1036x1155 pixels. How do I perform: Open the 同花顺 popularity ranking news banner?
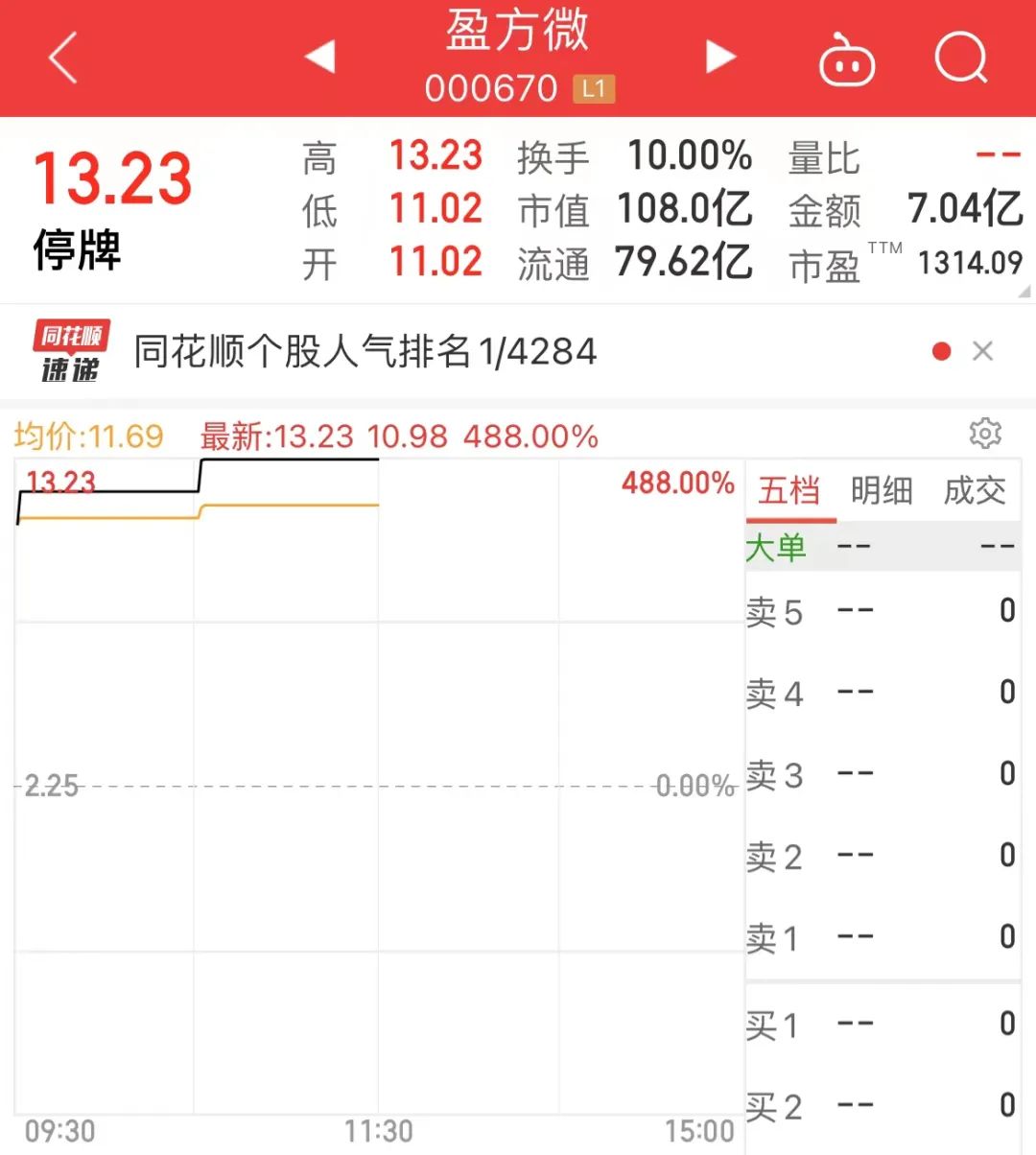[365, 352]
